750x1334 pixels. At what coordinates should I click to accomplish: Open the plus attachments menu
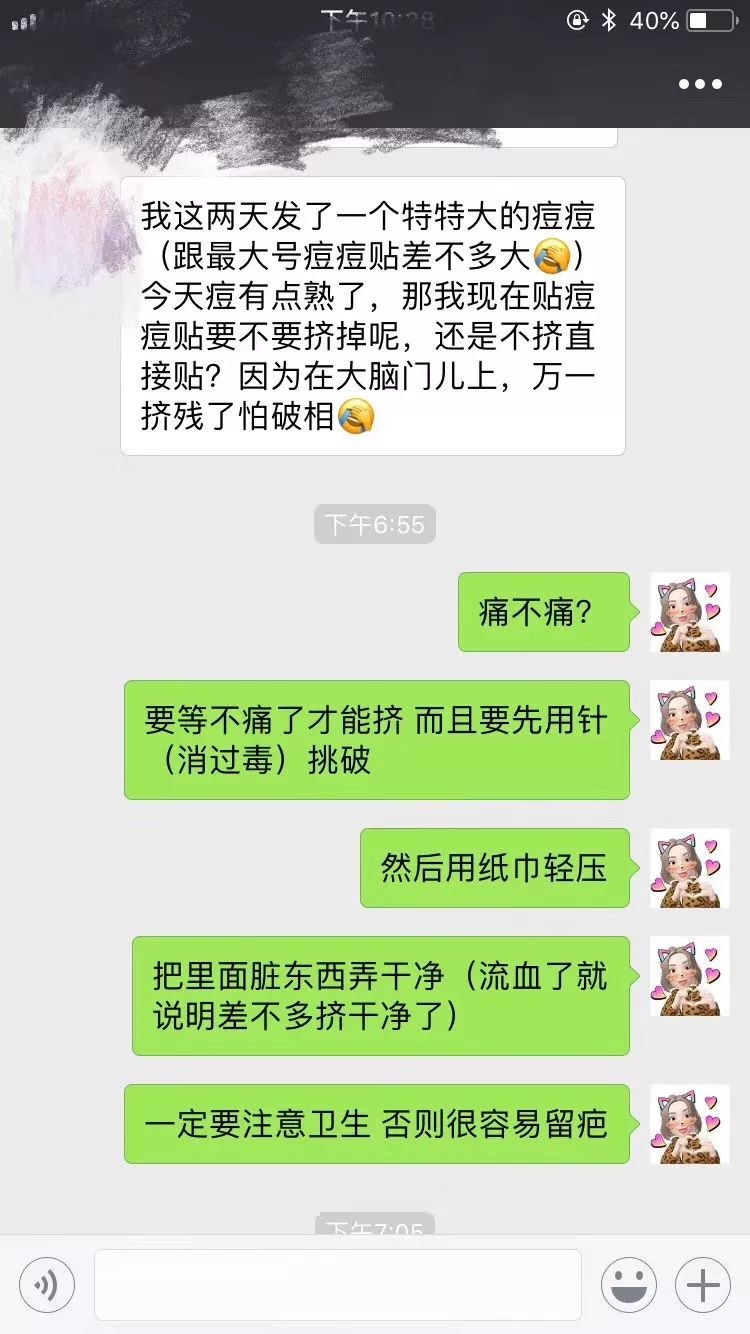703,1285
